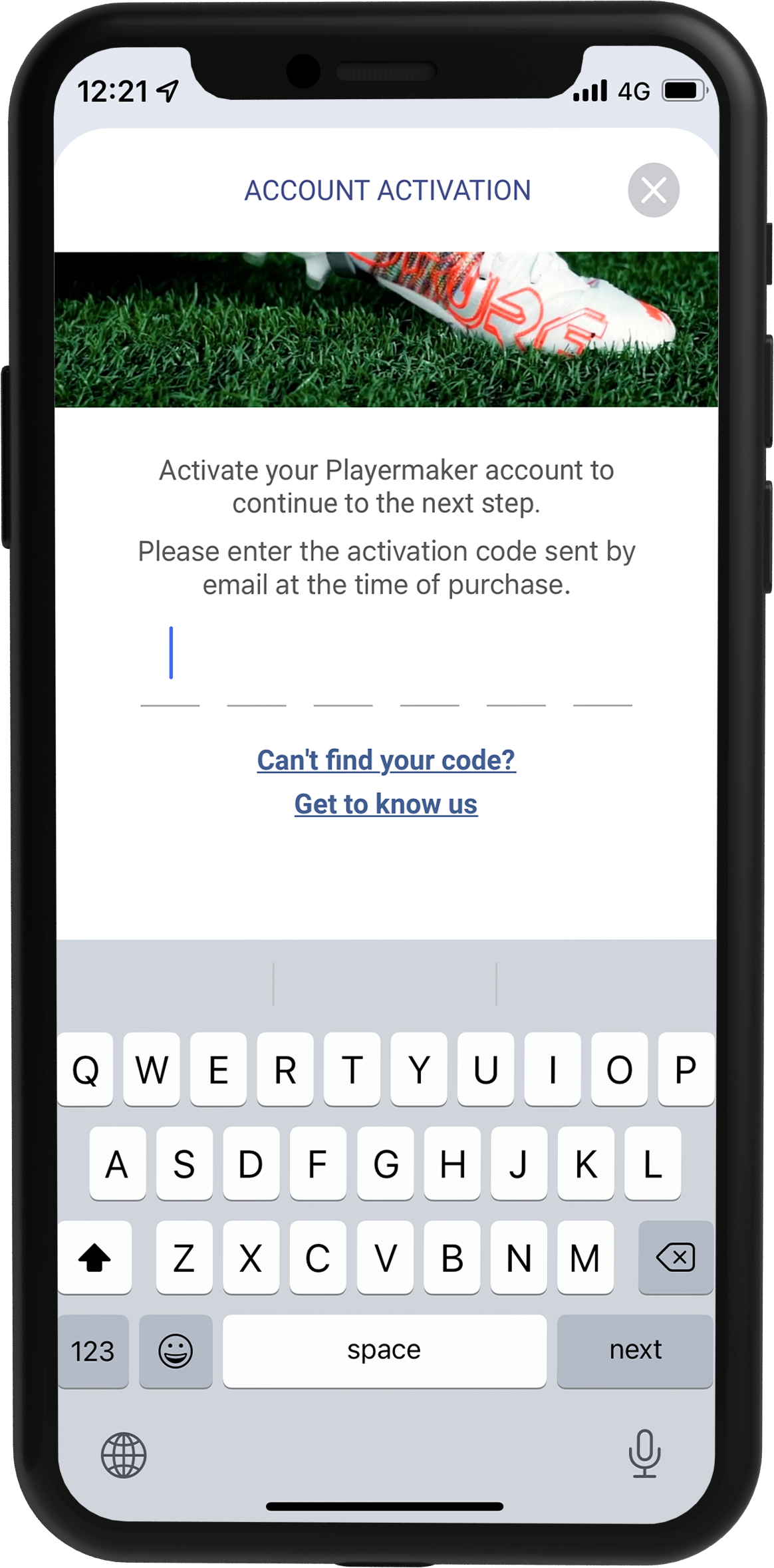Tap the backspace key on the keyboard
The width and height of the screenshot is (774, 1568).
(675, 1257)
